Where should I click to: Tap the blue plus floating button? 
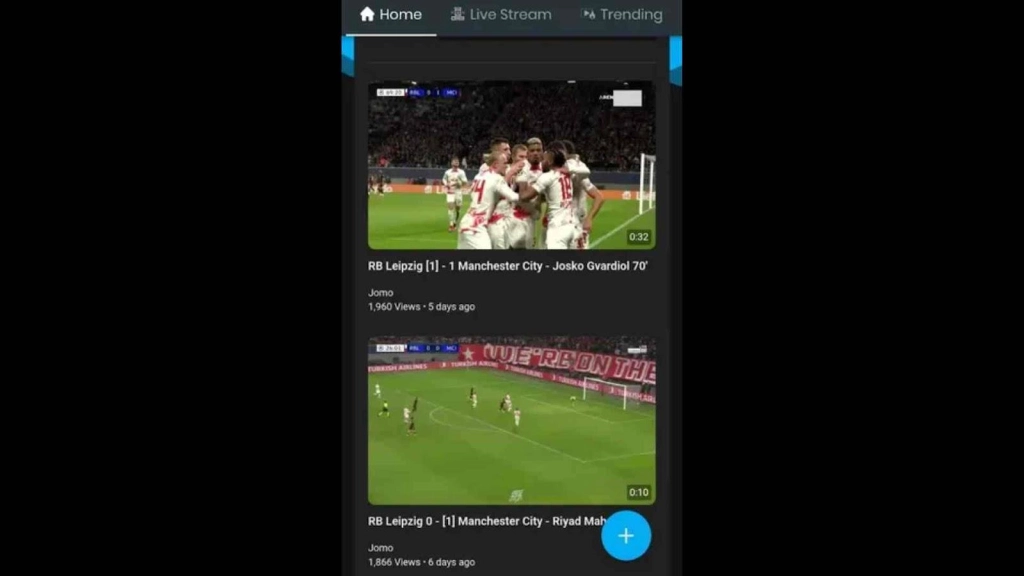coord(626,536)
